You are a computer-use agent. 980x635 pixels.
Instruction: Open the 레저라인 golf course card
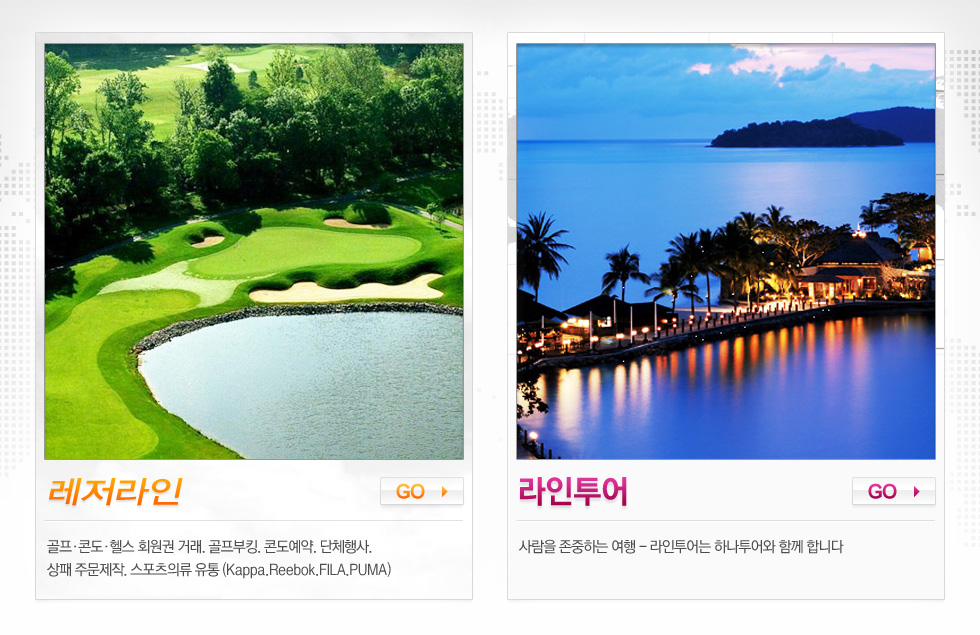coord(254,252)
